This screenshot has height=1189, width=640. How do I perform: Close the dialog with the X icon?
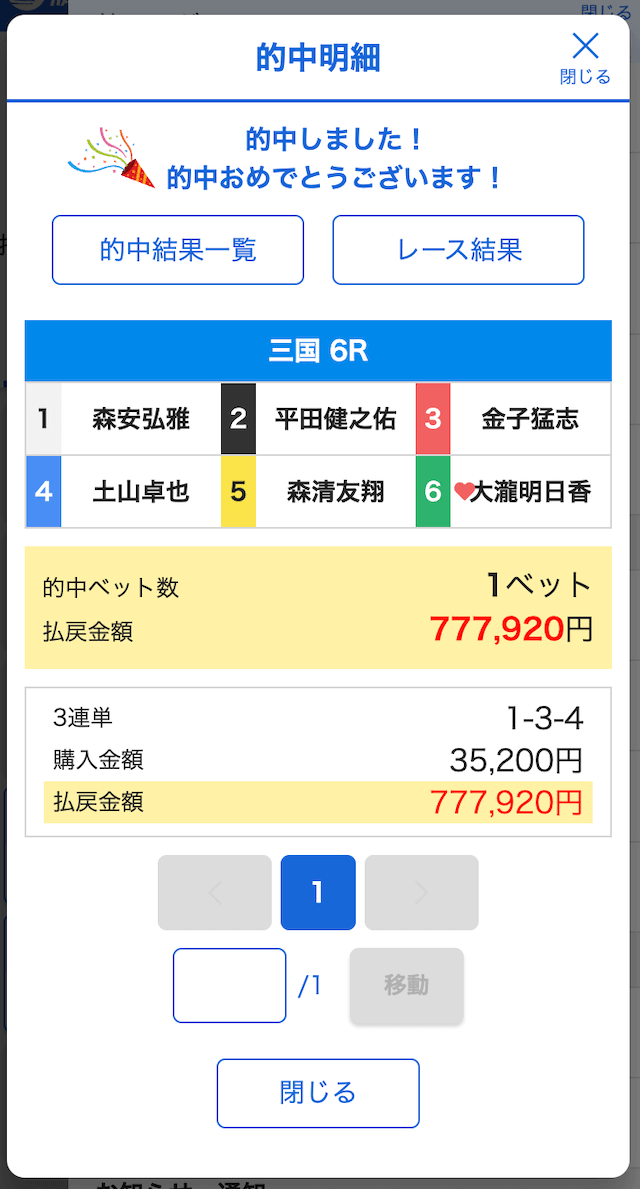(x=585, y=58)
